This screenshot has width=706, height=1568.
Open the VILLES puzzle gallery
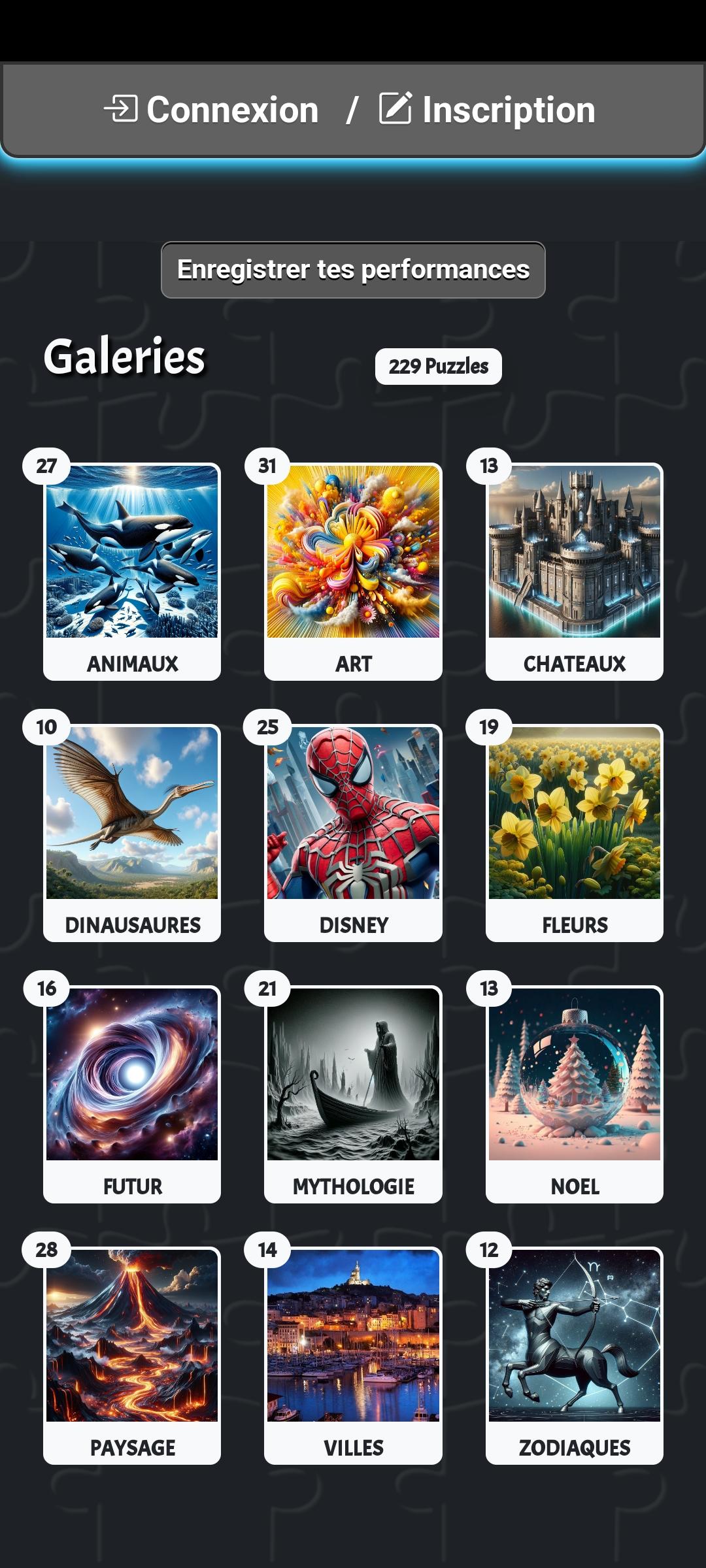[x=353, y=1356]
